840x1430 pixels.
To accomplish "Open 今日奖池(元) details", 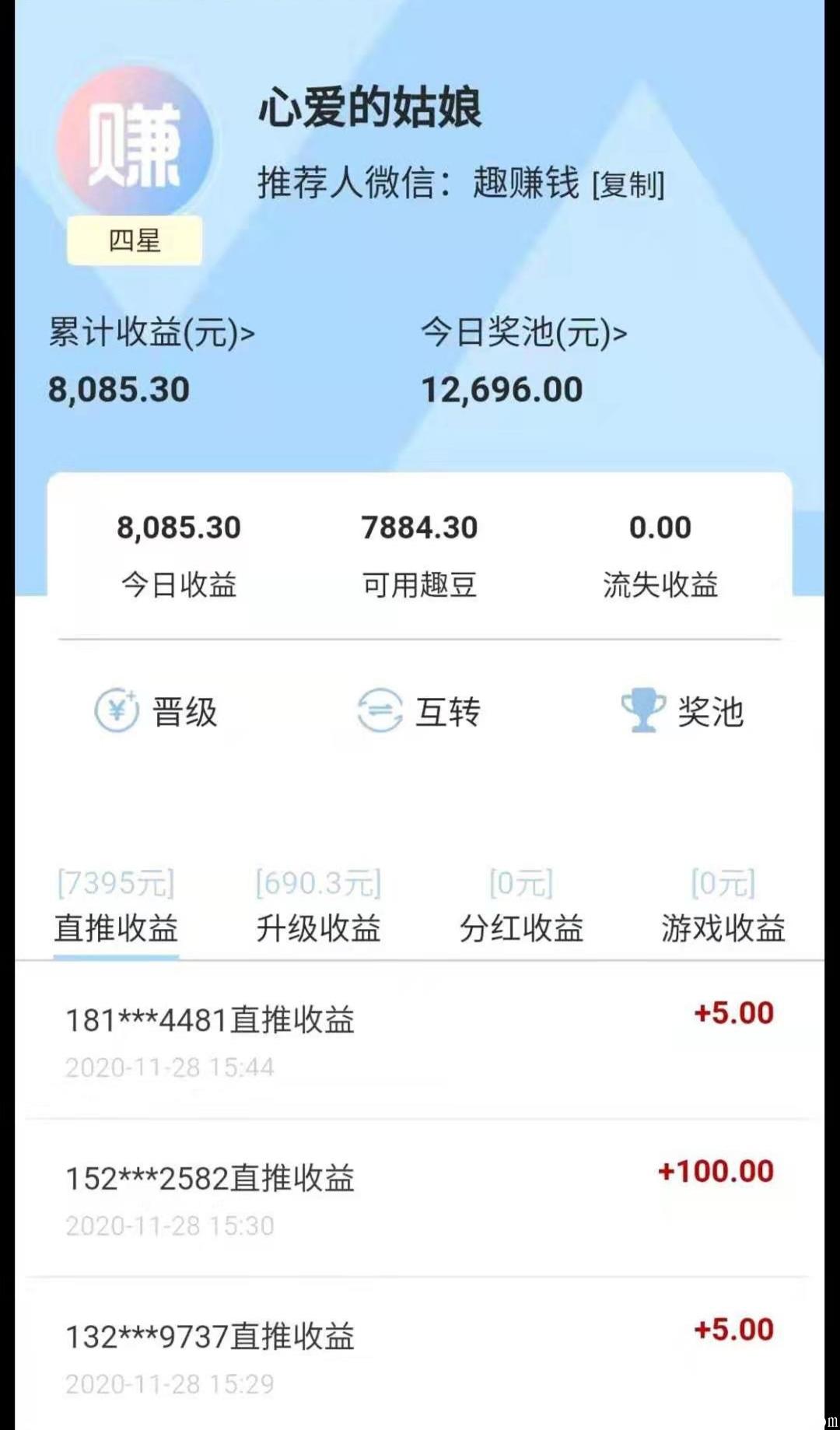I will pyautogui.click(x=524, y=332).
